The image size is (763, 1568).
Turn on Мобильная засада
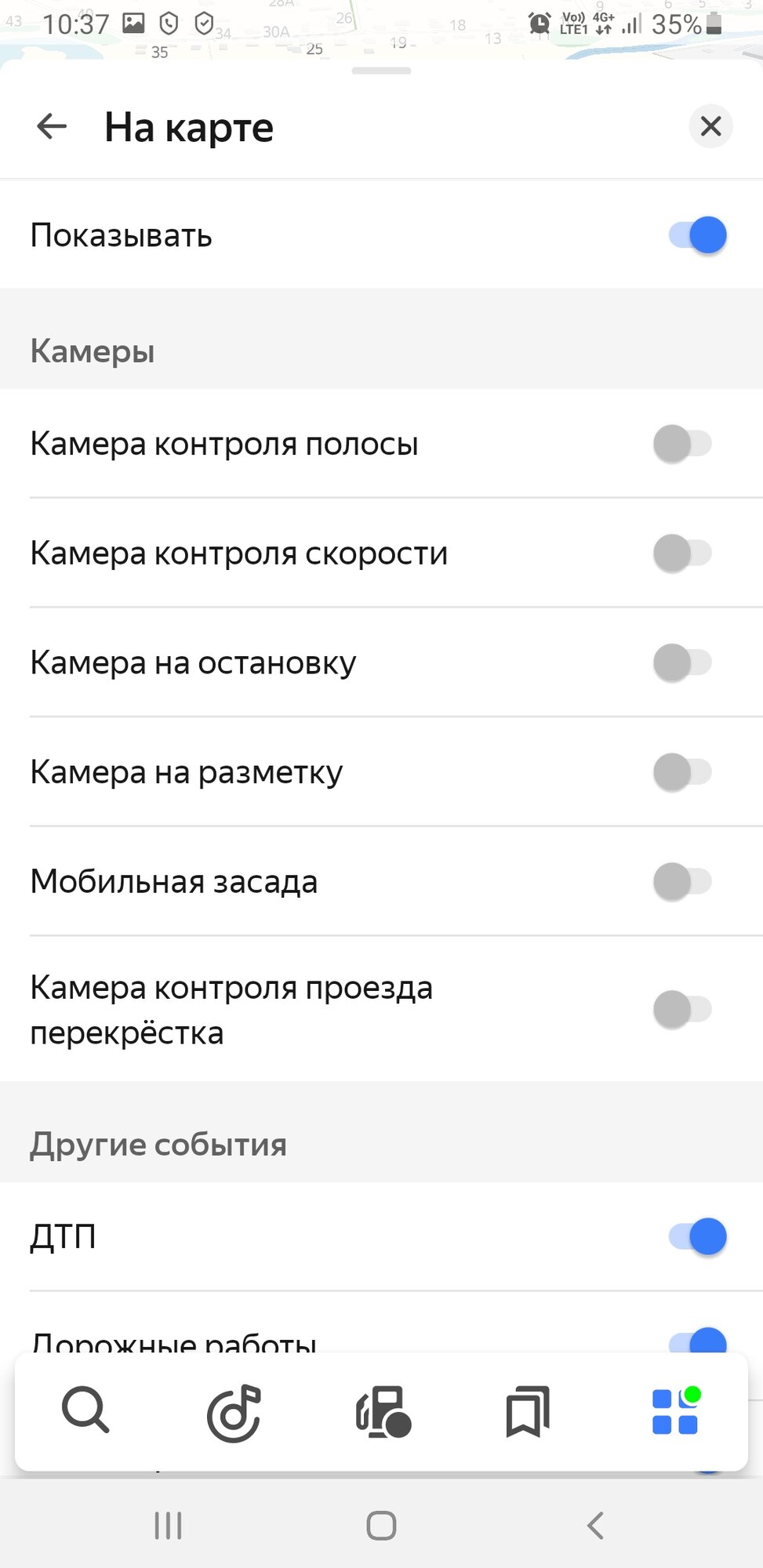682,882
